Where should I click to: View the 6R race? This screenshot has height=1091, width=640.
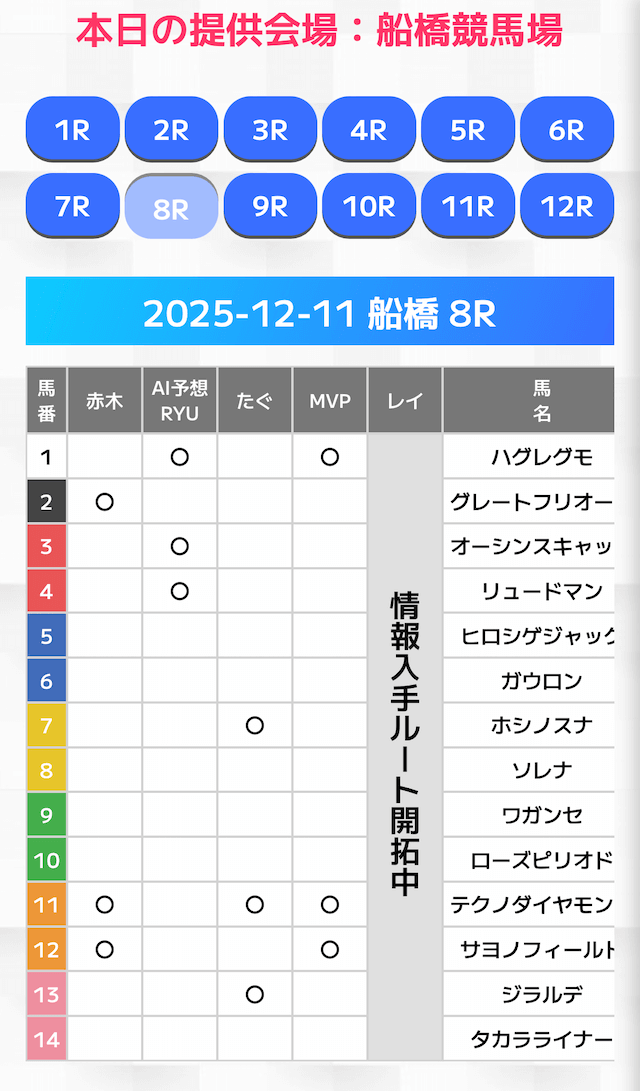tap(567, 129)
